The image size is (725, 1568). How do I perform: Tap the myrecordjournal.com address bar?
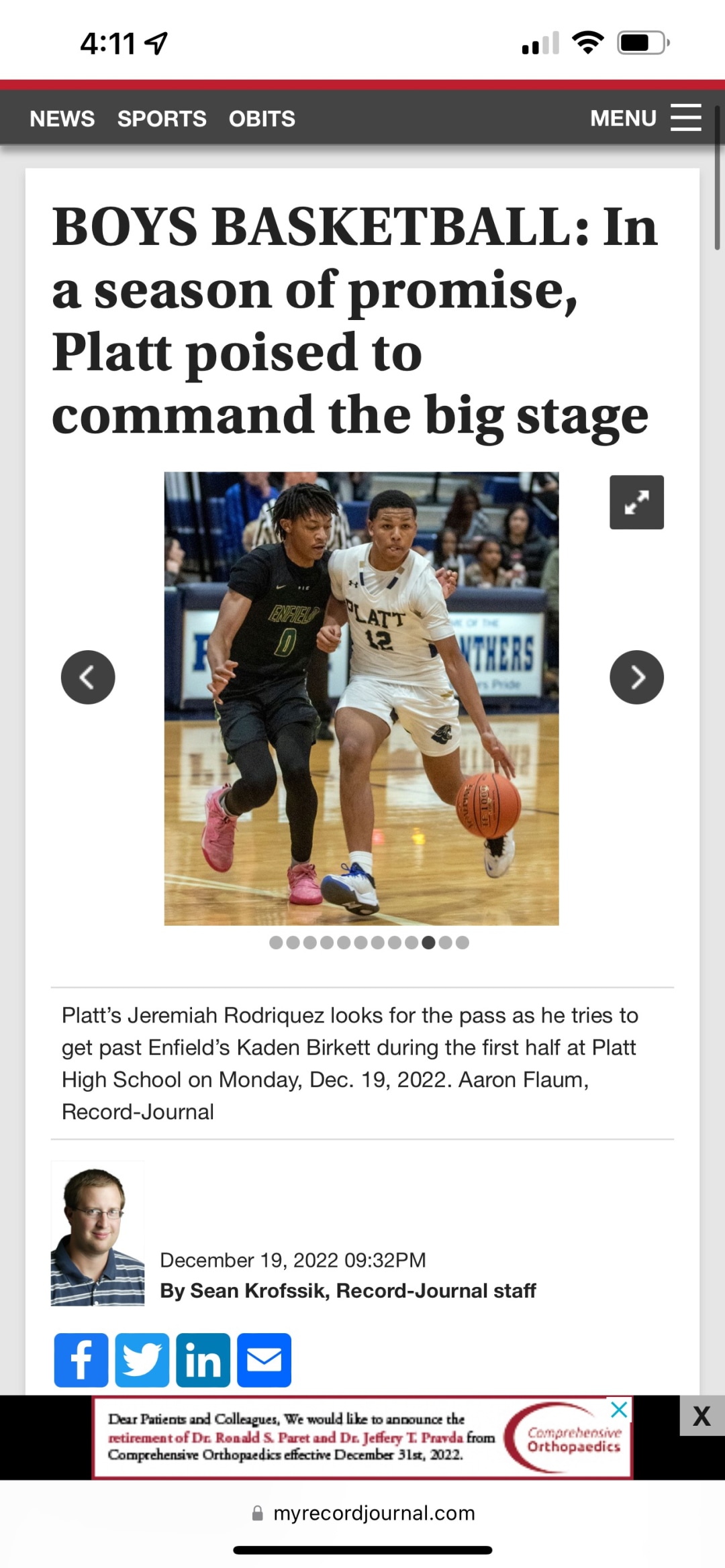tap(362, 1514)
